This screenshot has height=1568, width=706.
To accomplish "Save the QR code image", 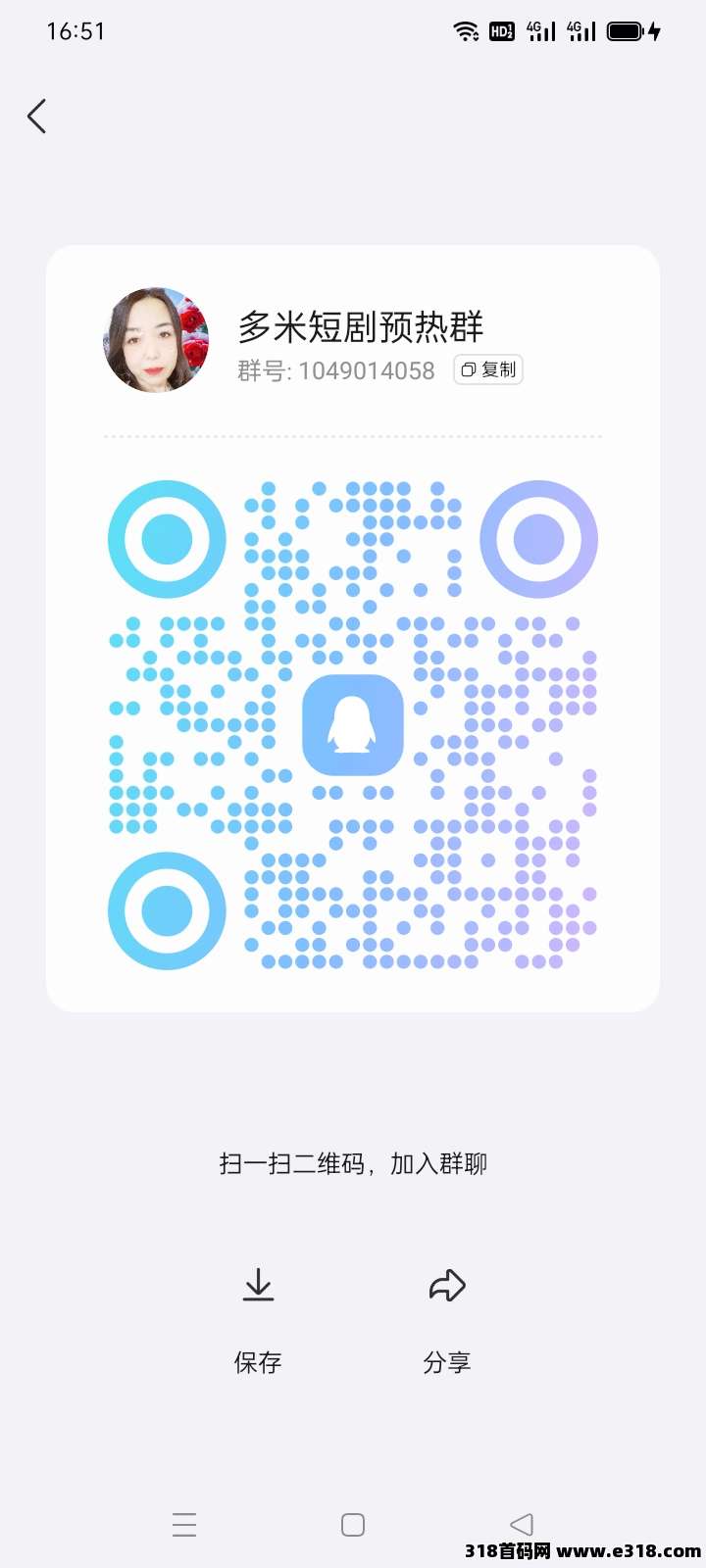I will click(258, 1311).
